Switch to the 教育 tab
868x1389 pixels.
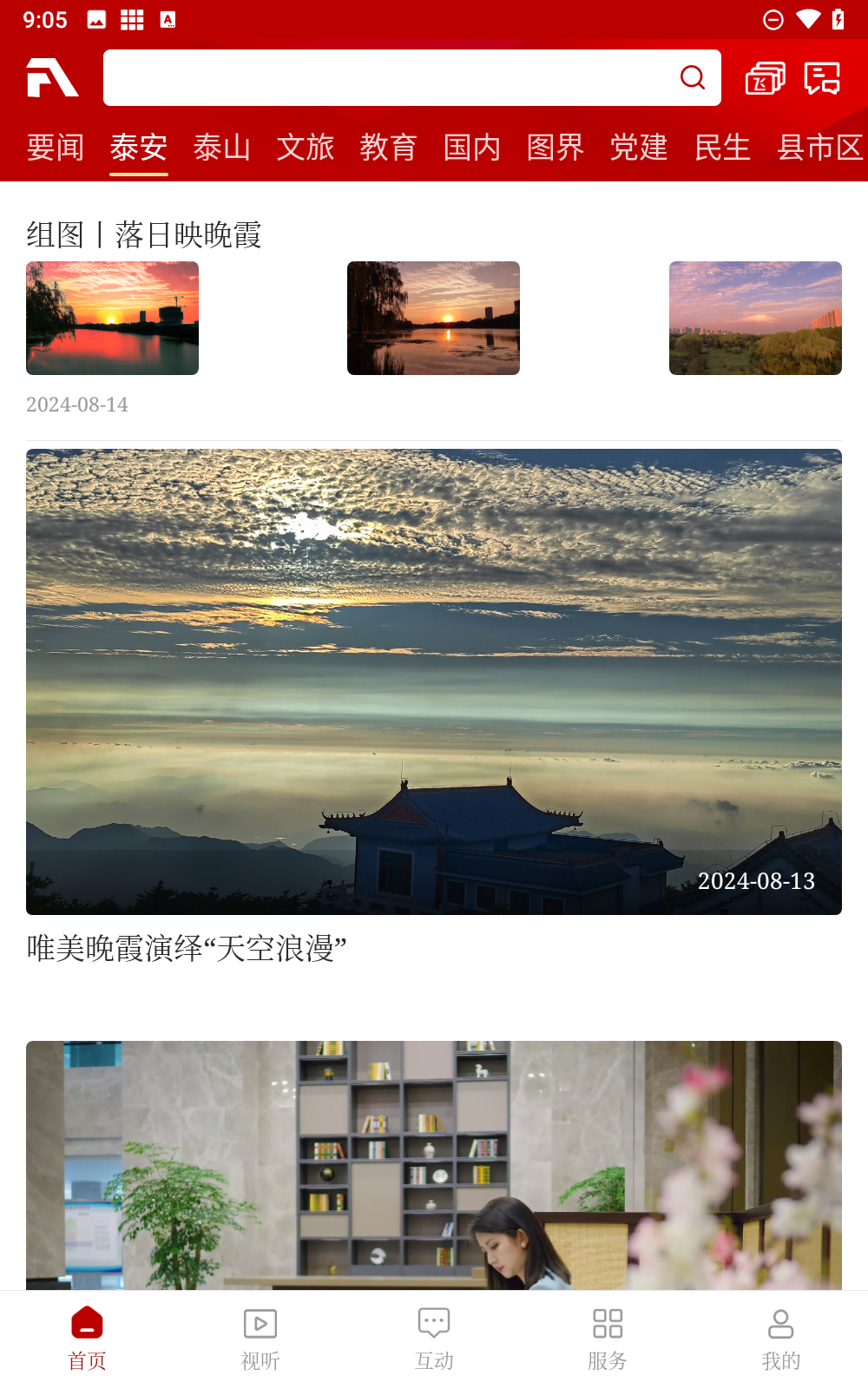pos(388,148)
